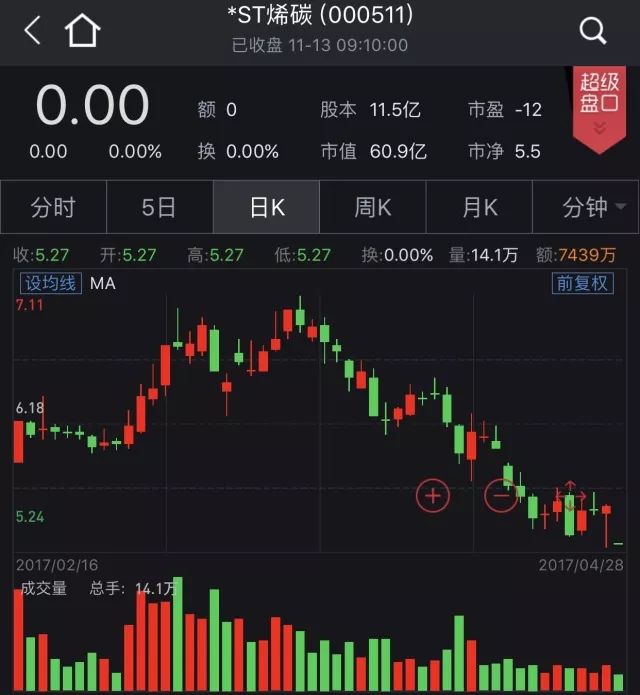Switch to the 5日 chart tab
The image size is (640, 695).
tap(159, 207)
